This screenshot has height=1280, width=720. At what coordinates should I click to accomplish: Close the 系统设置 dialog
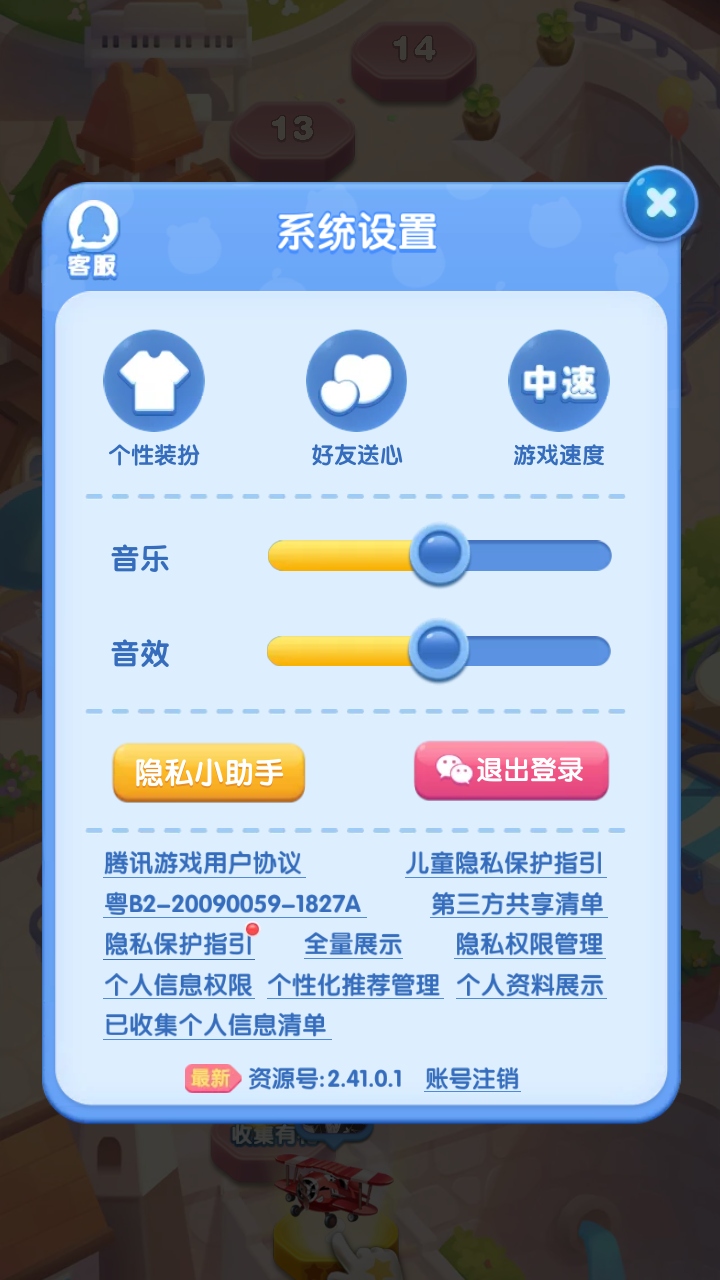(660, 204)
